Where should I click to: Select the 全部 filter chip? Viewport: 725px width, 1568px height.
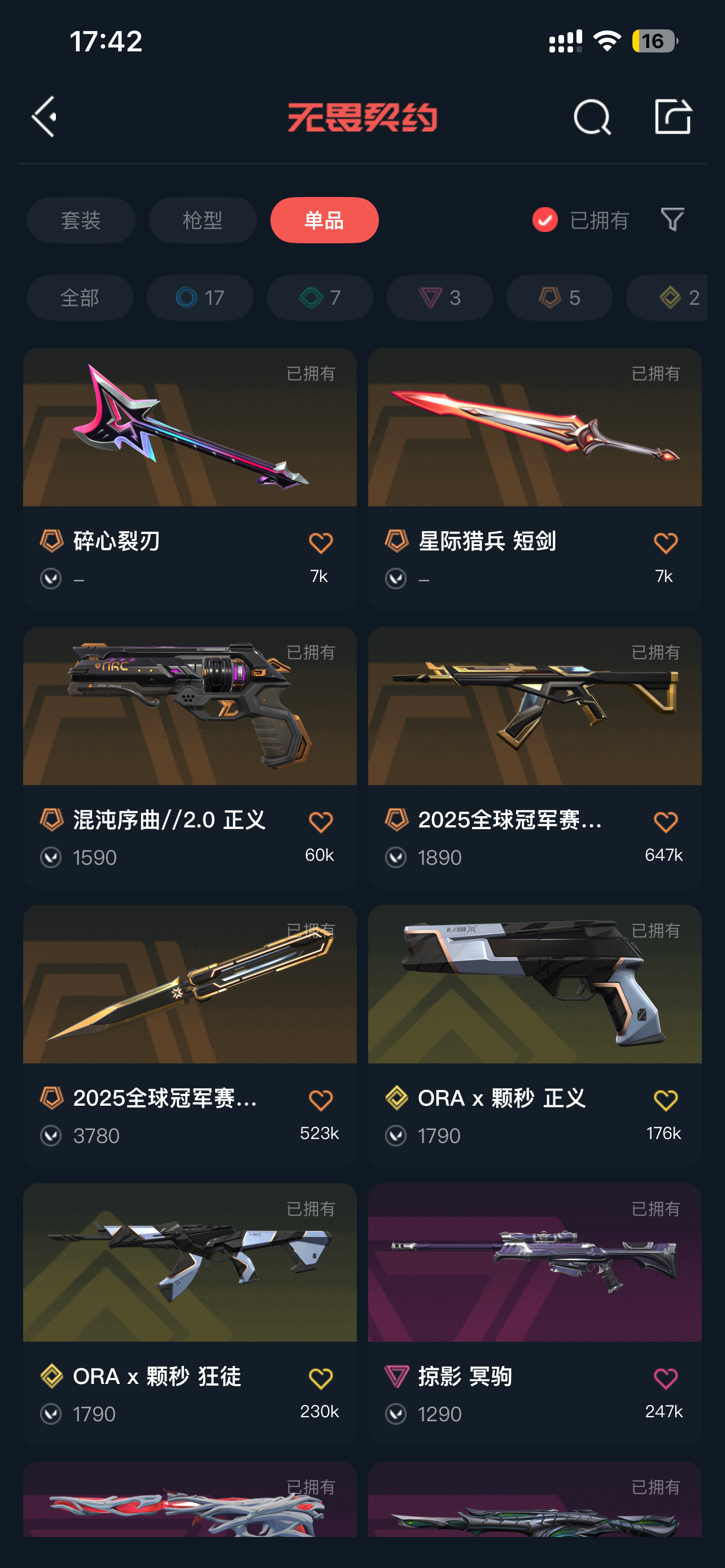(x=80, y=297)
